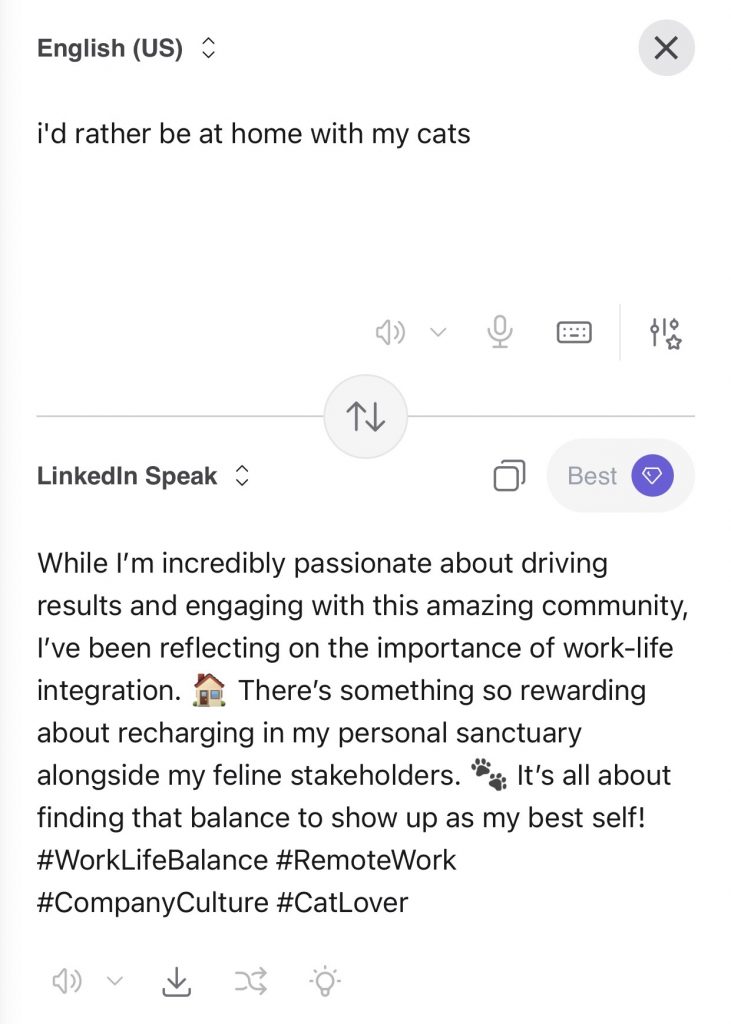Click the diamond icon on the Best badge

pyautogui.click(x=655, y=476)
